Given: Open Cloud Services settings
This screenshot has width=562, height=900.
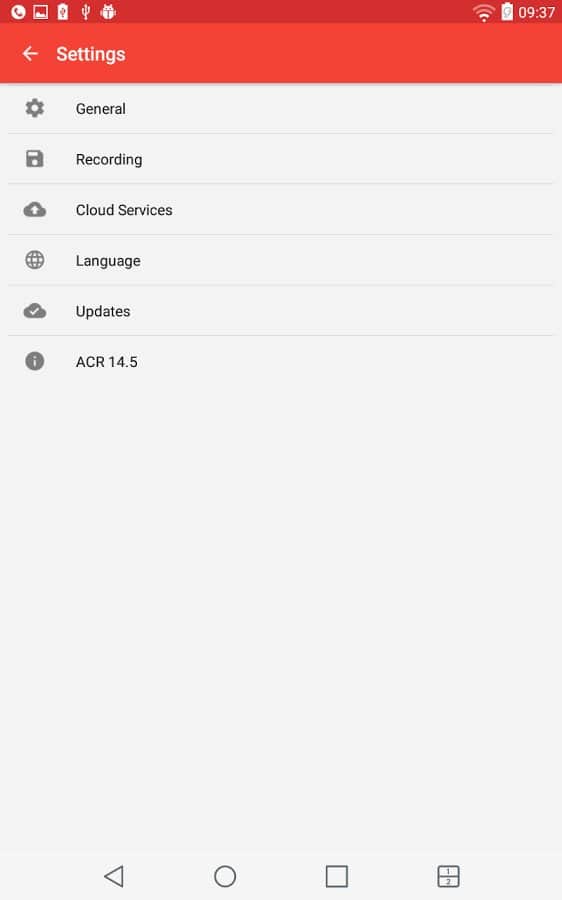Looking at the screenshot, I should click(x=281, y=210).
